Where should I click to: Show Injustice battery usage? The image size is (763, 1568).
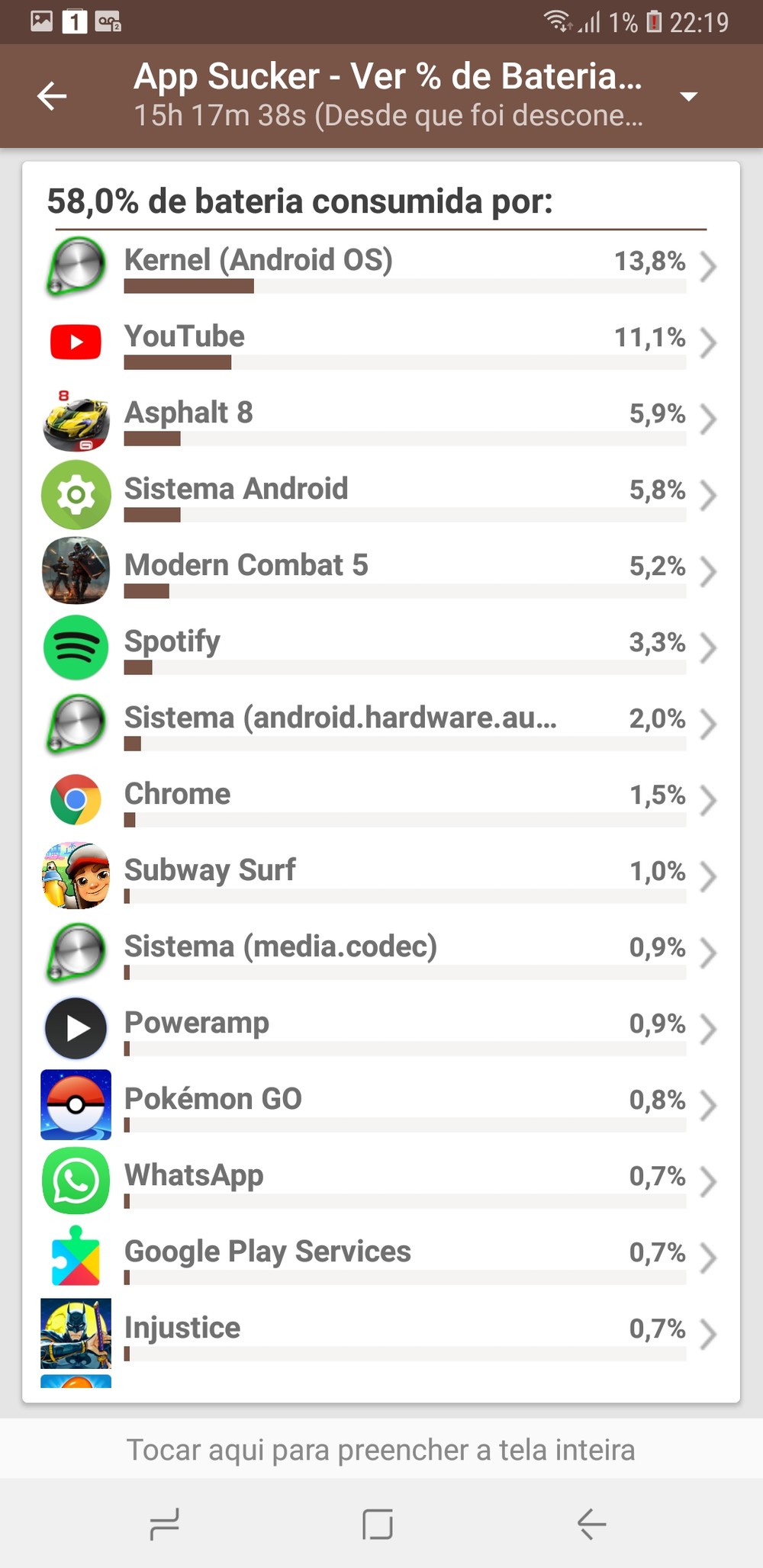tap(381, 1334)
